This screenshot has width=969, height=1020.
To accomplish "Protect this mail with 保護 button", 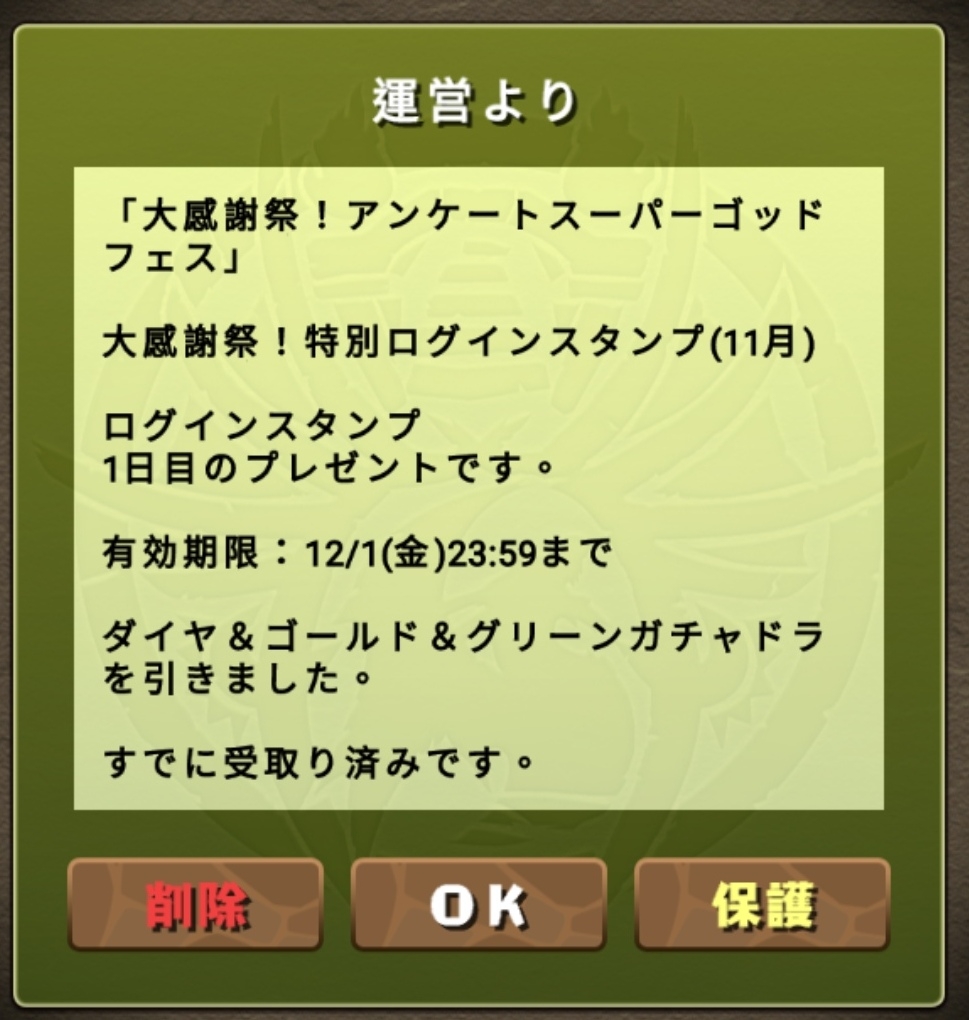I will point(762,904).
